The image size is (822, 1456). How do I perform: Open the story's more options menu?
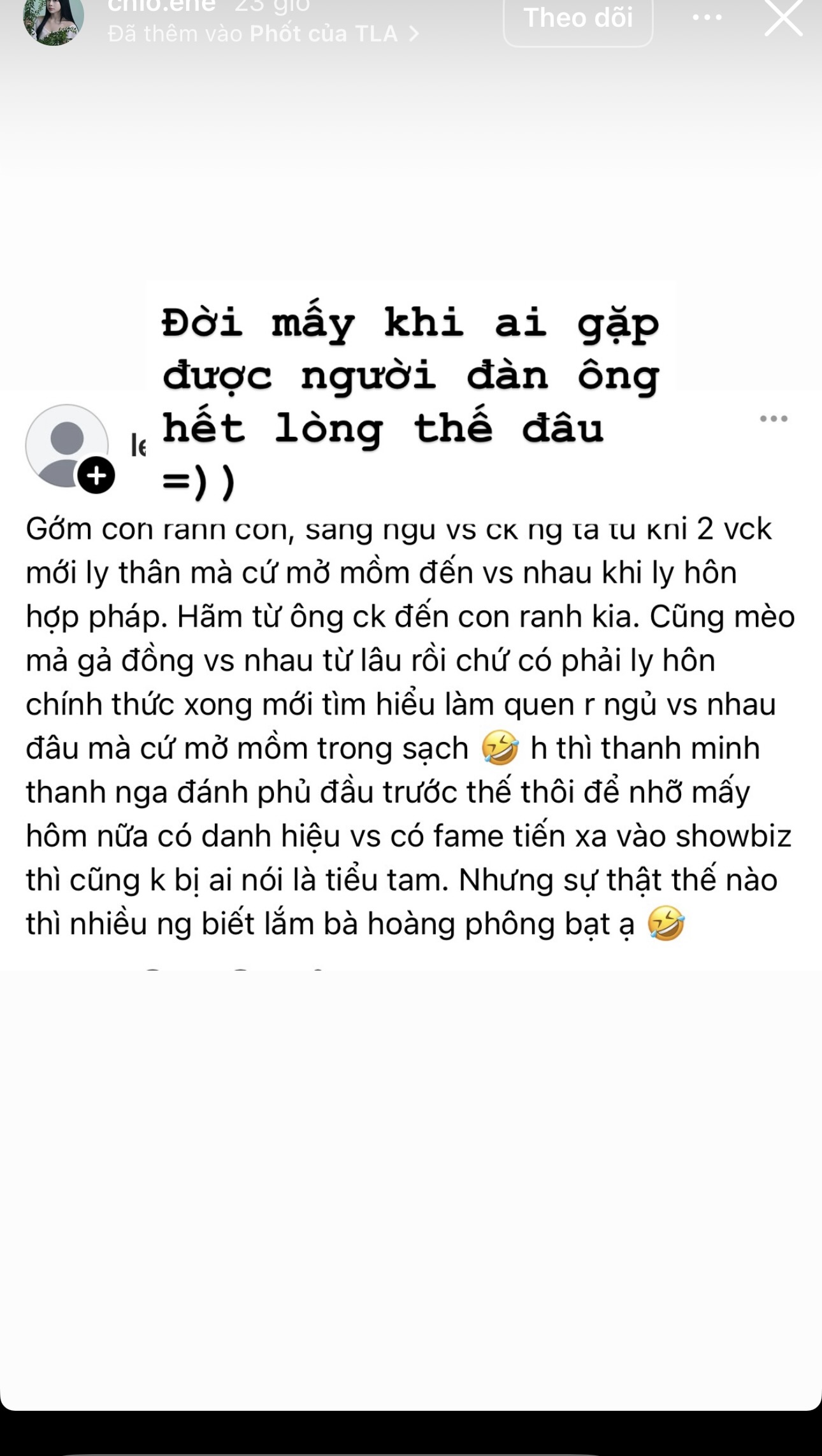click(x=707, y=18)
